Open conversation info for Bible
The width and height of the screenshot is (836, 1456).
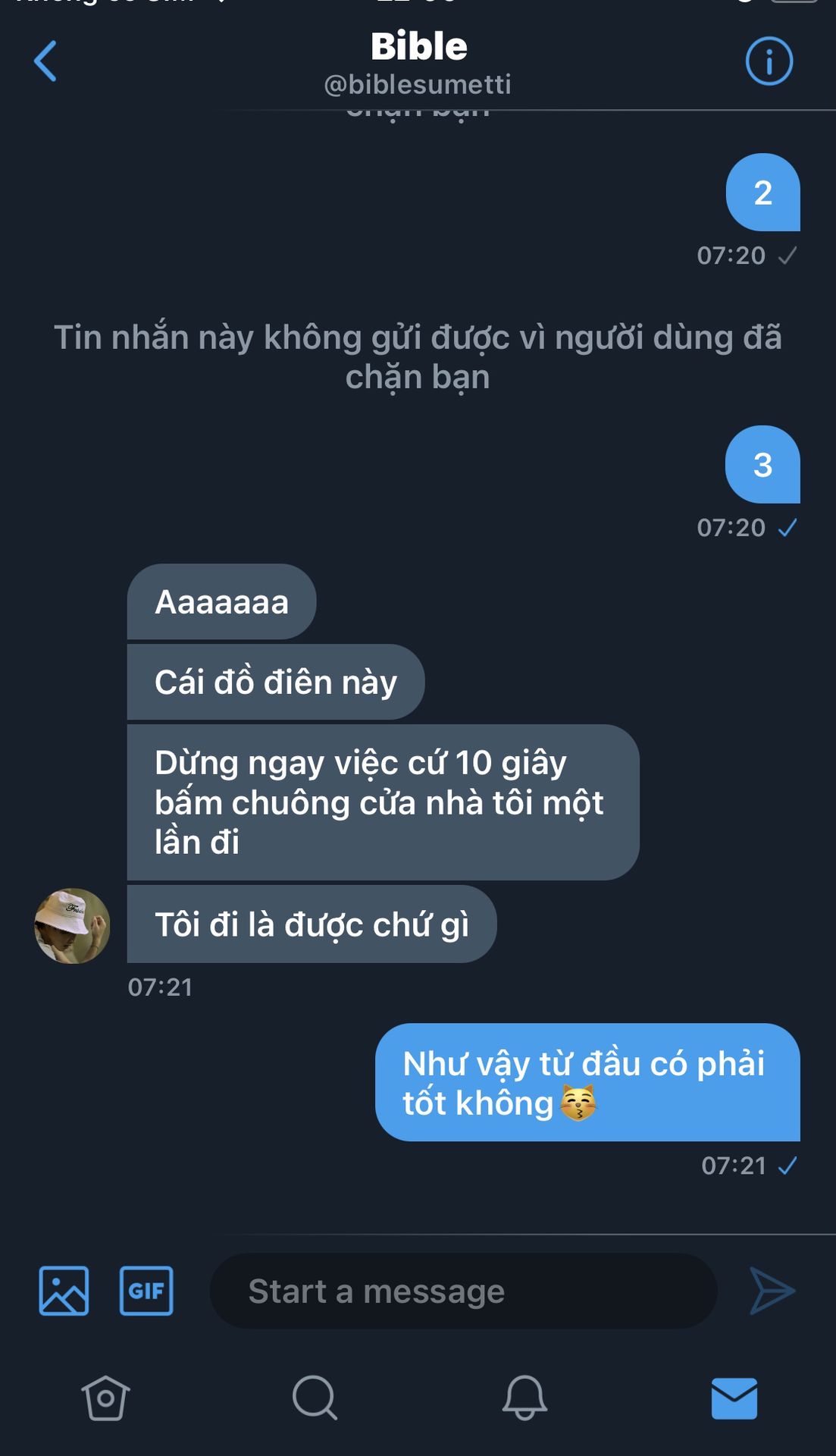click(x=769, y=61)
